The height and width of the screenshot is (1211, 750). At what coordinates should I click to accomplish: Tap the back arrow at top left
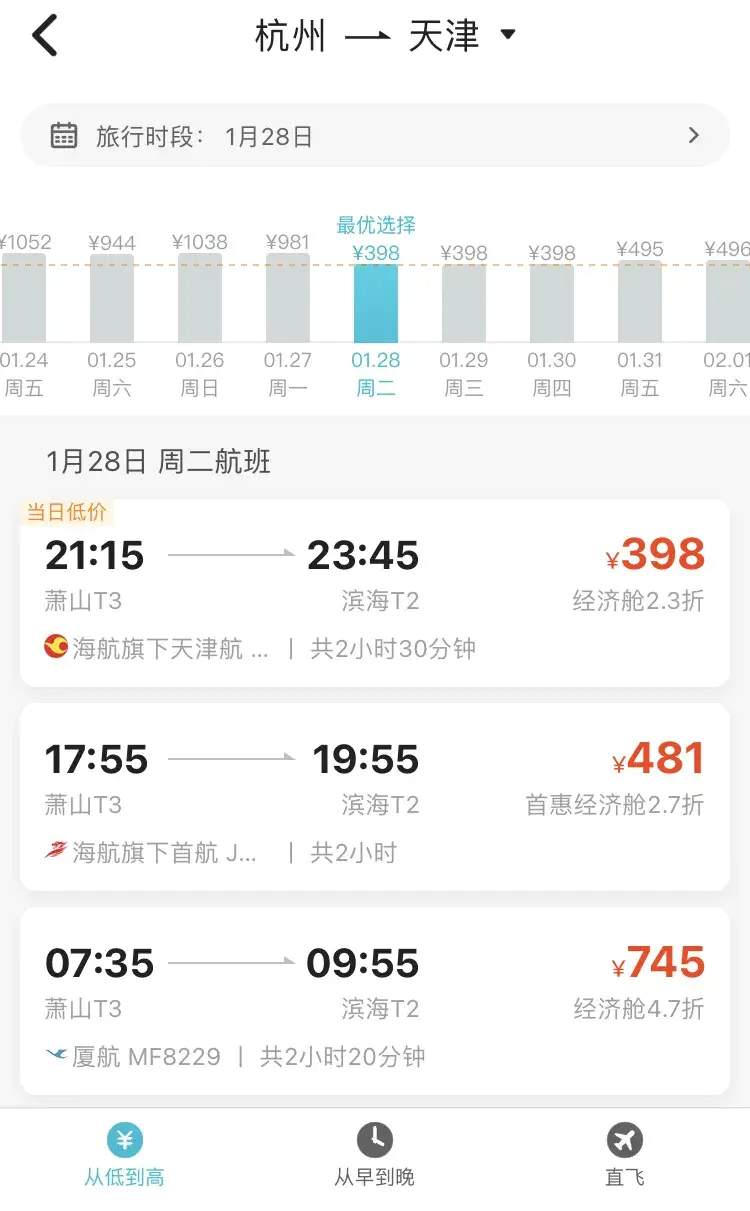pyautogui.click(x=42, y=33)
